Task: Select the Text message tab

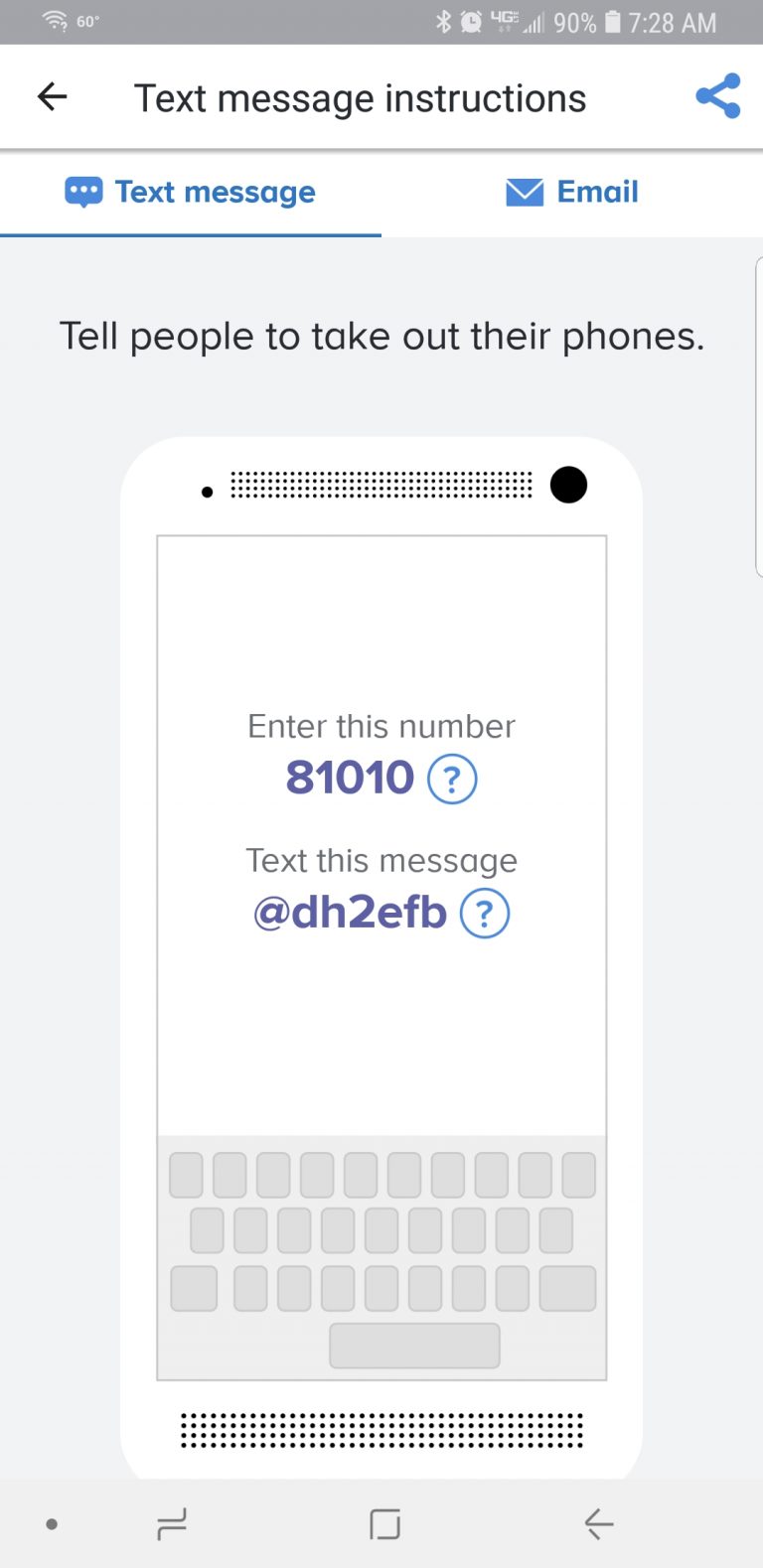Action: (191, 192)
